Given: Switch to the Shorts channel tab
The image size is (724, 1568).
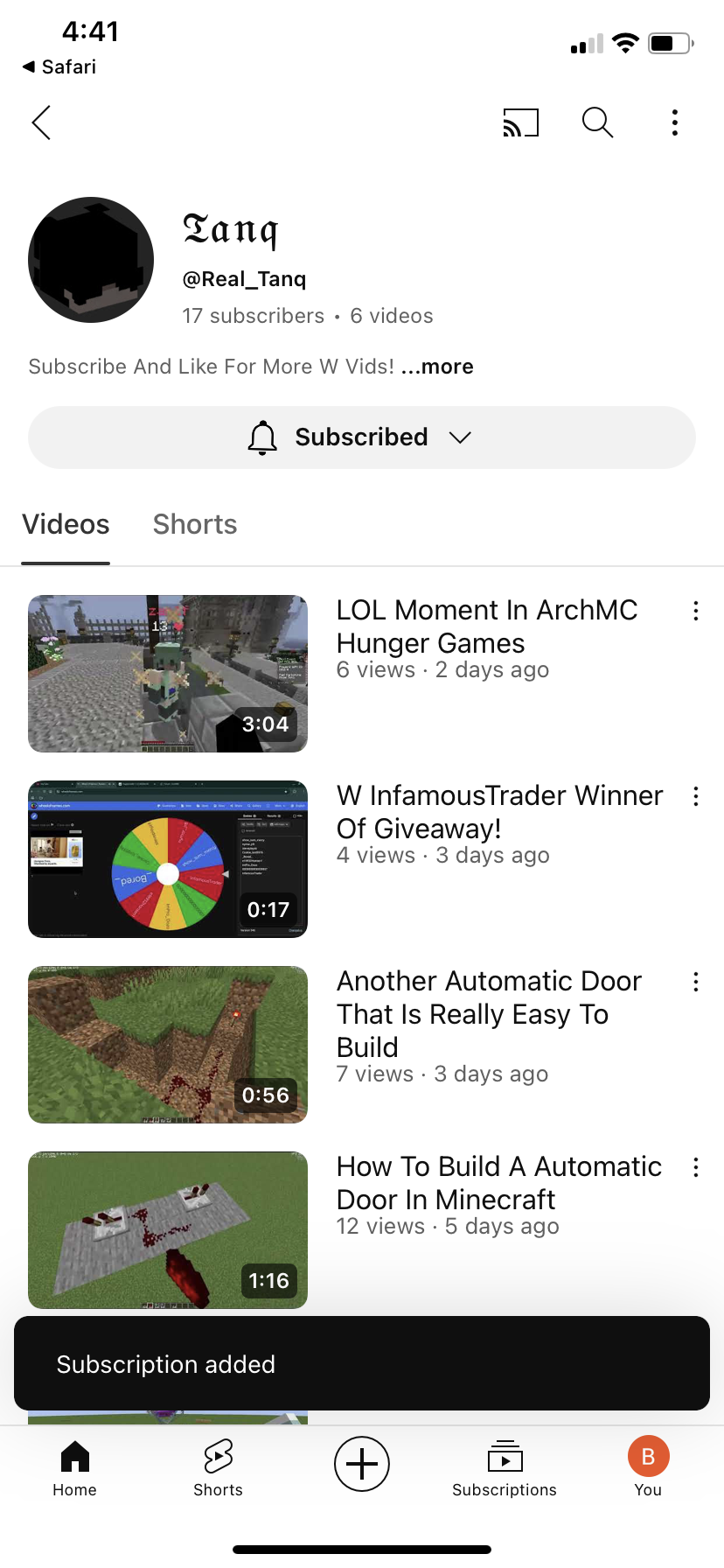Looking at the screenshot, I should point(195,524).
